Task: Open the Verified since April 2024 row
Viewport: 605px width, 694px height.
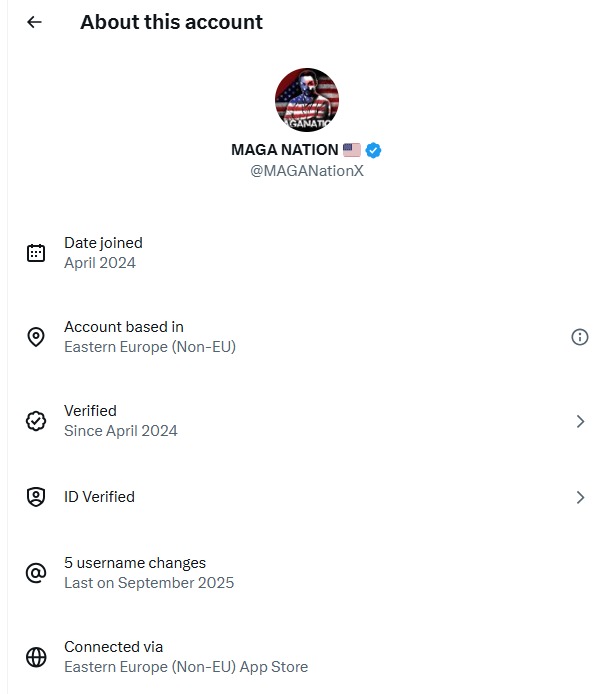Action: (x=300, y=421)
